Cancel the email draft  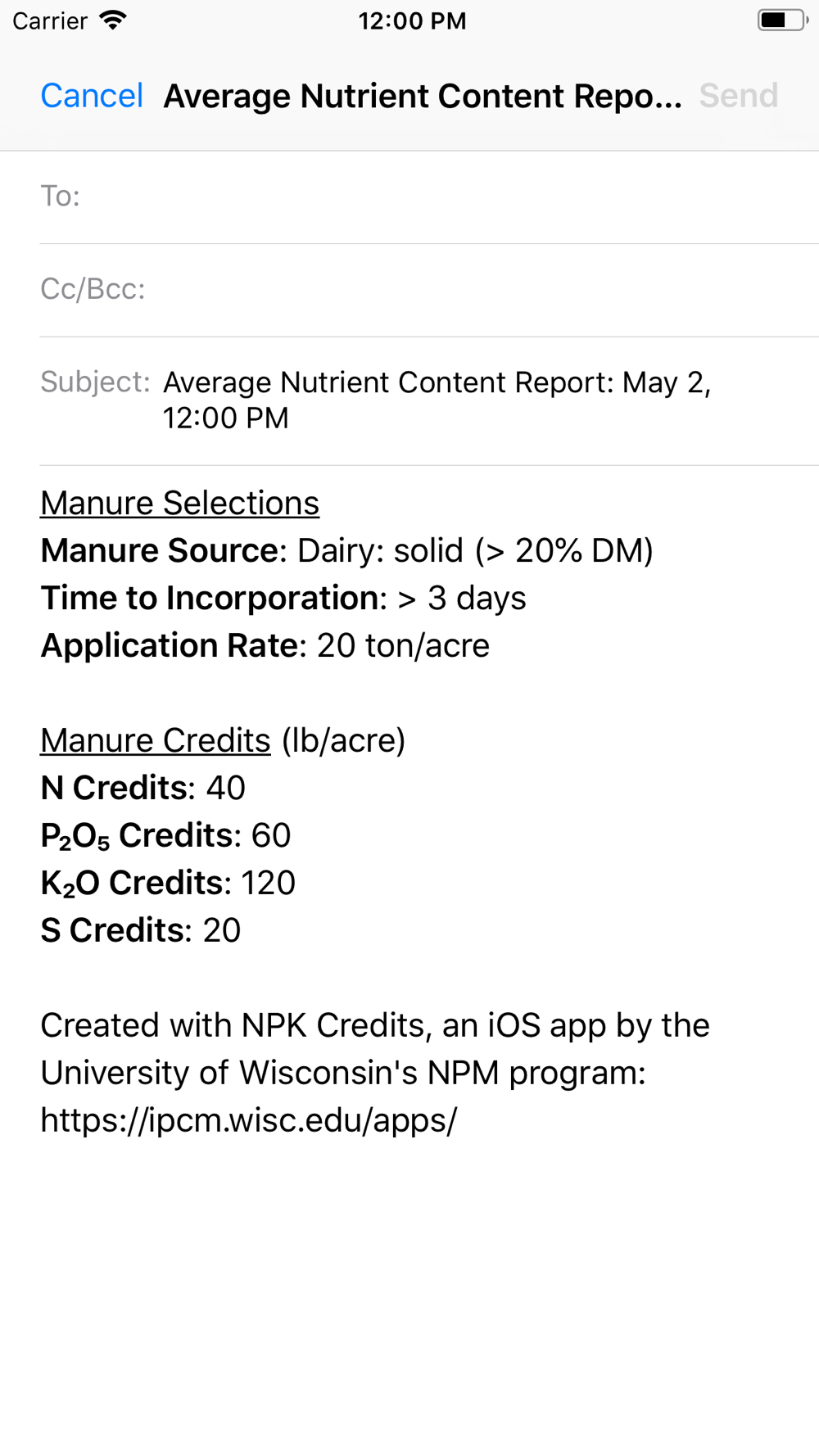[92, 96]
